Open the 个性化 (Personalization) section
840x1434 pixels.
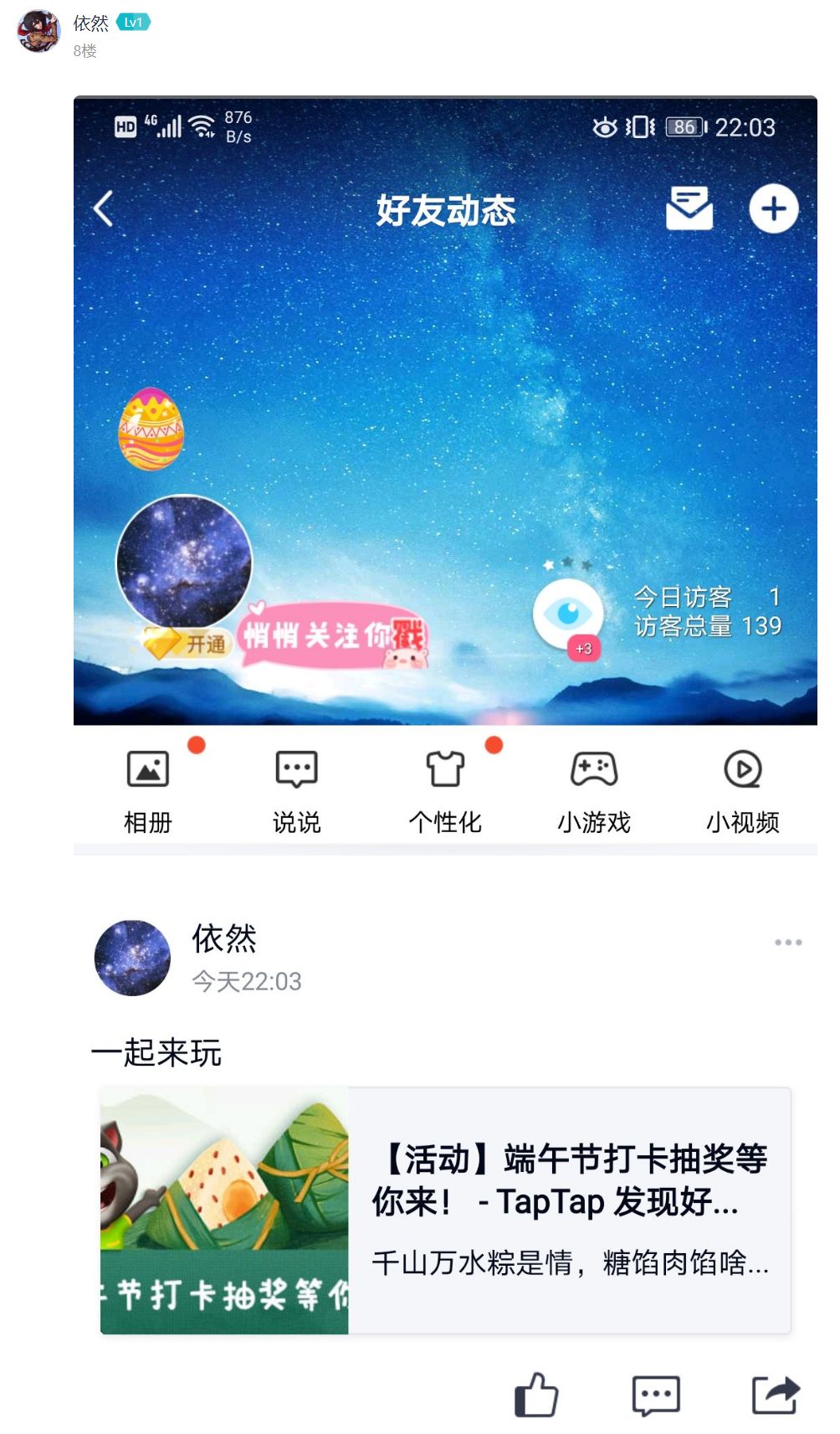point(444,785)
